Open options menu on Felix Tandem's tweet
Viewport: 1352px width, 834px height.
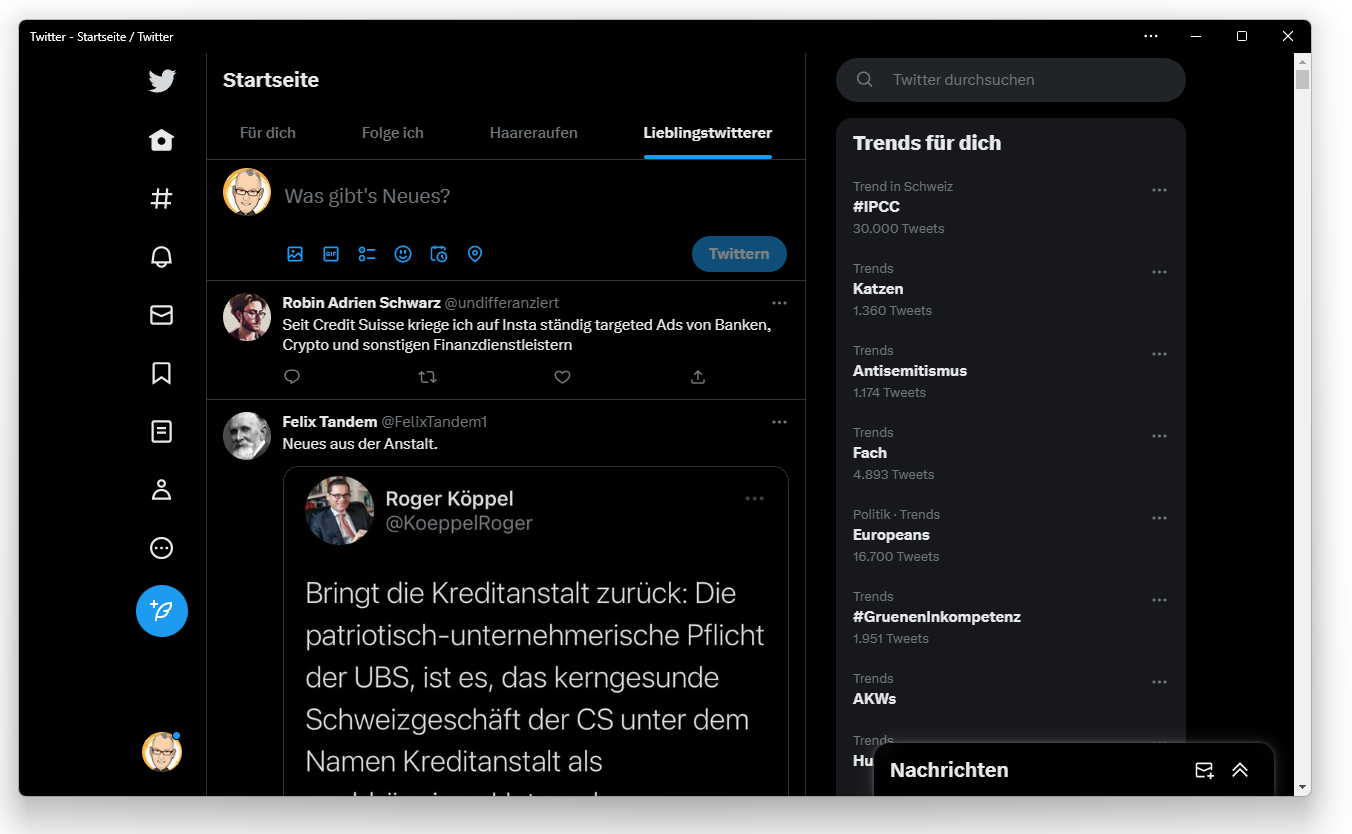[779, 422]
